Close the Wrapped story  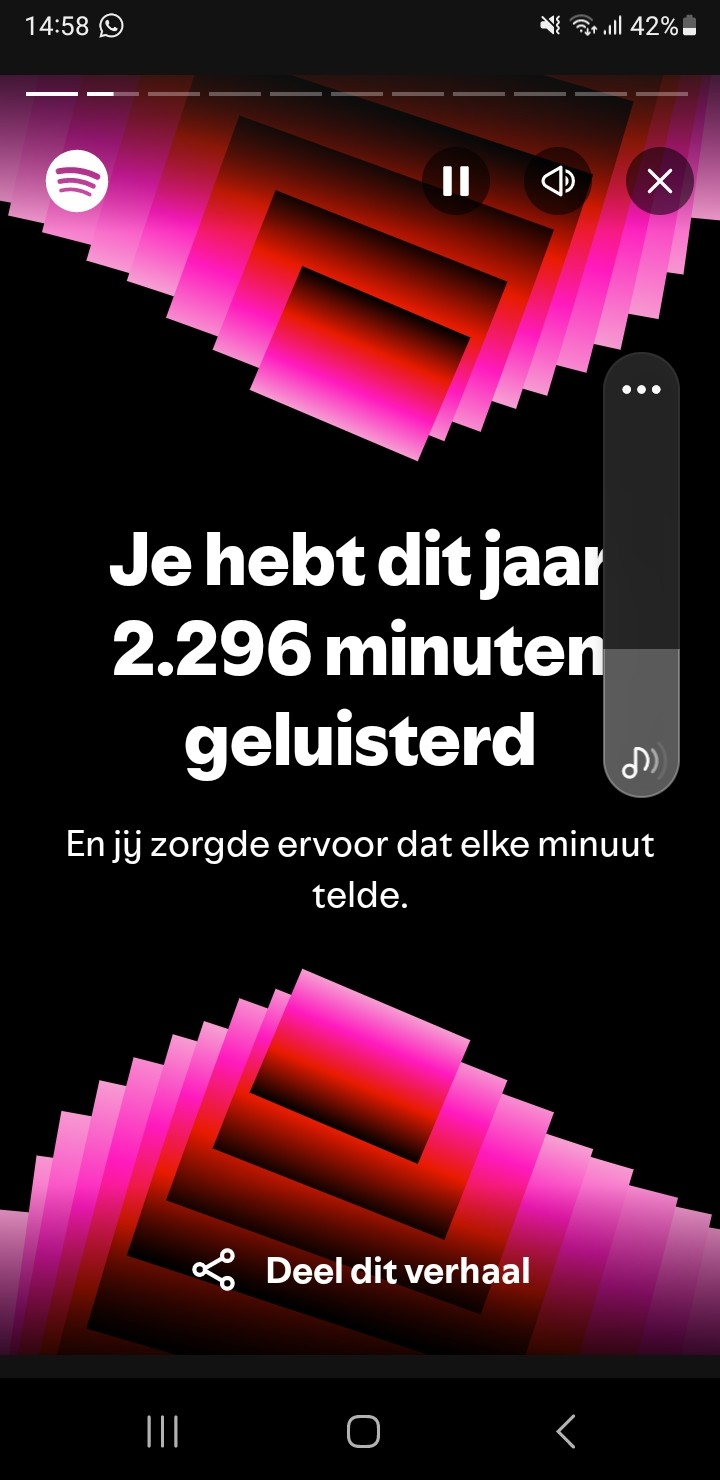[x=659, y=181]
